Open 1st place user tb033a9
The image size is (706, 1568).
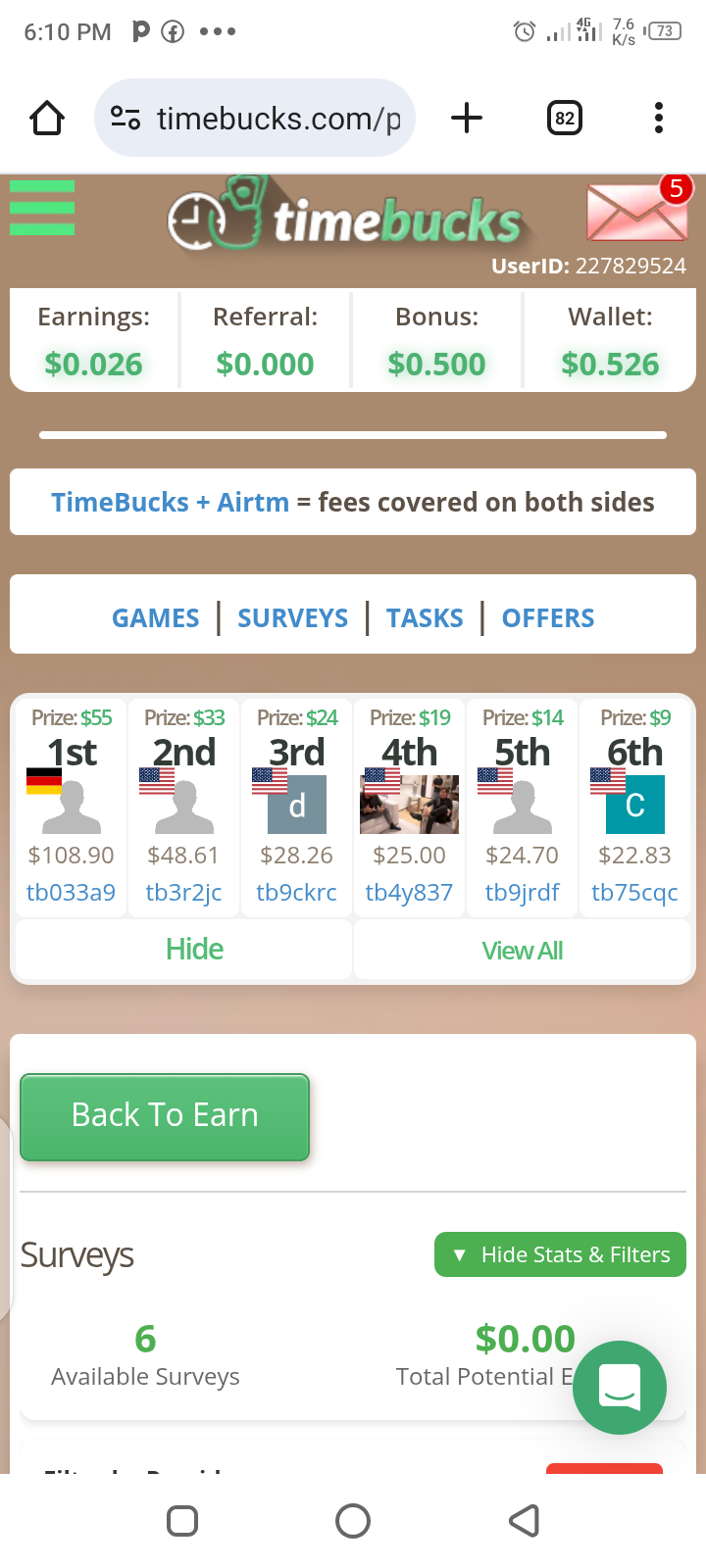click(71, 893)
